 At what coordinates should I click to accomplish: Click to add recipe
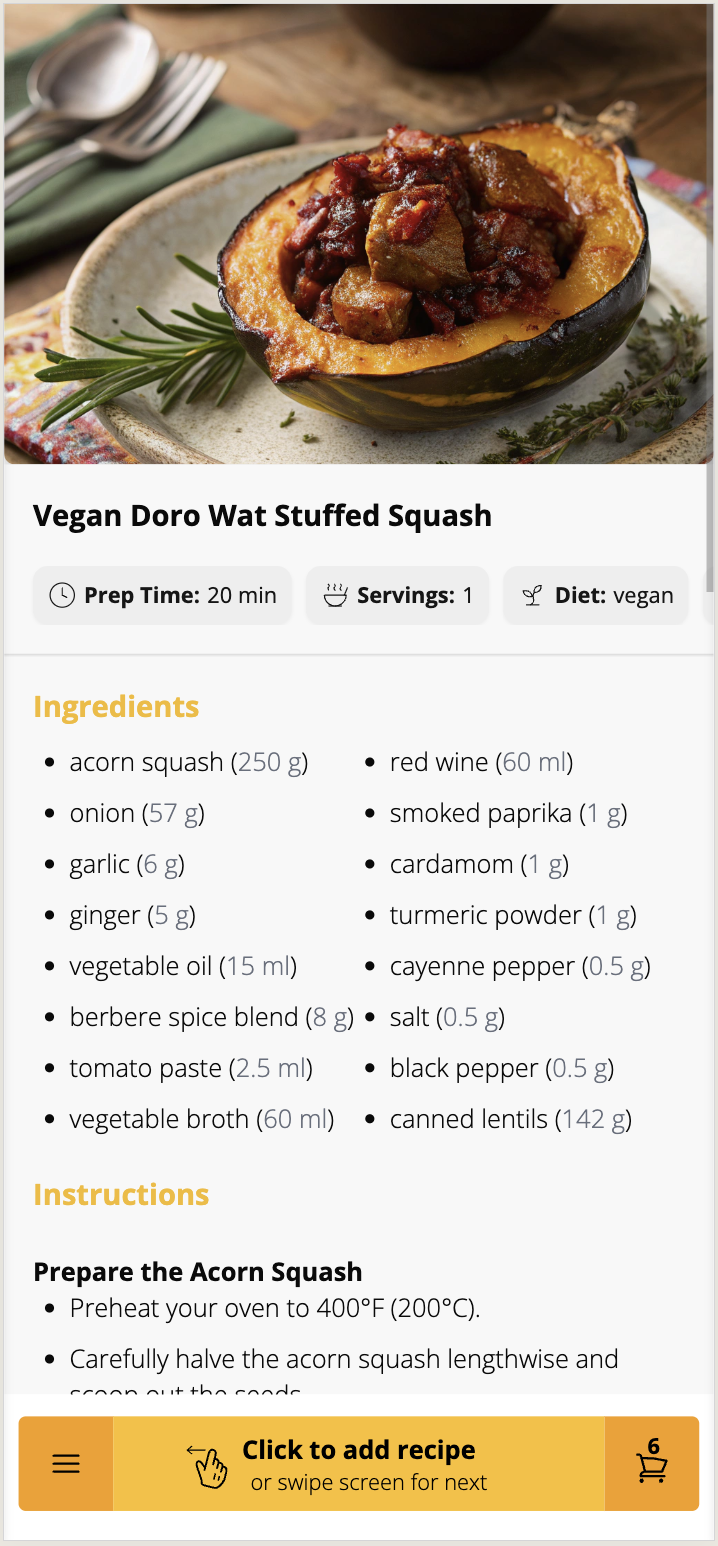coord(359,1464)
